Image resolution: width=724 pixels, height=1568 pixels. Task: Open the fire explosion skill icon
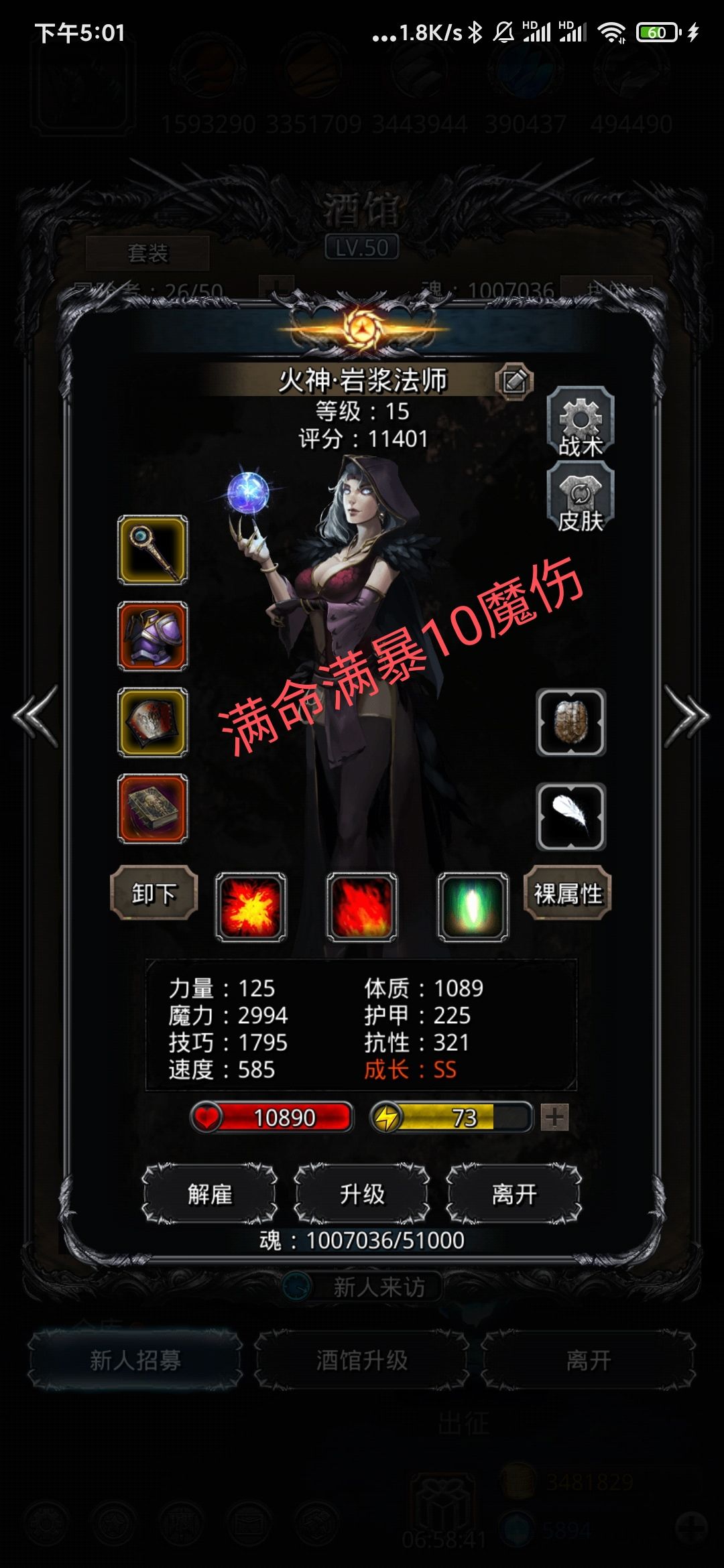[251, 907]
